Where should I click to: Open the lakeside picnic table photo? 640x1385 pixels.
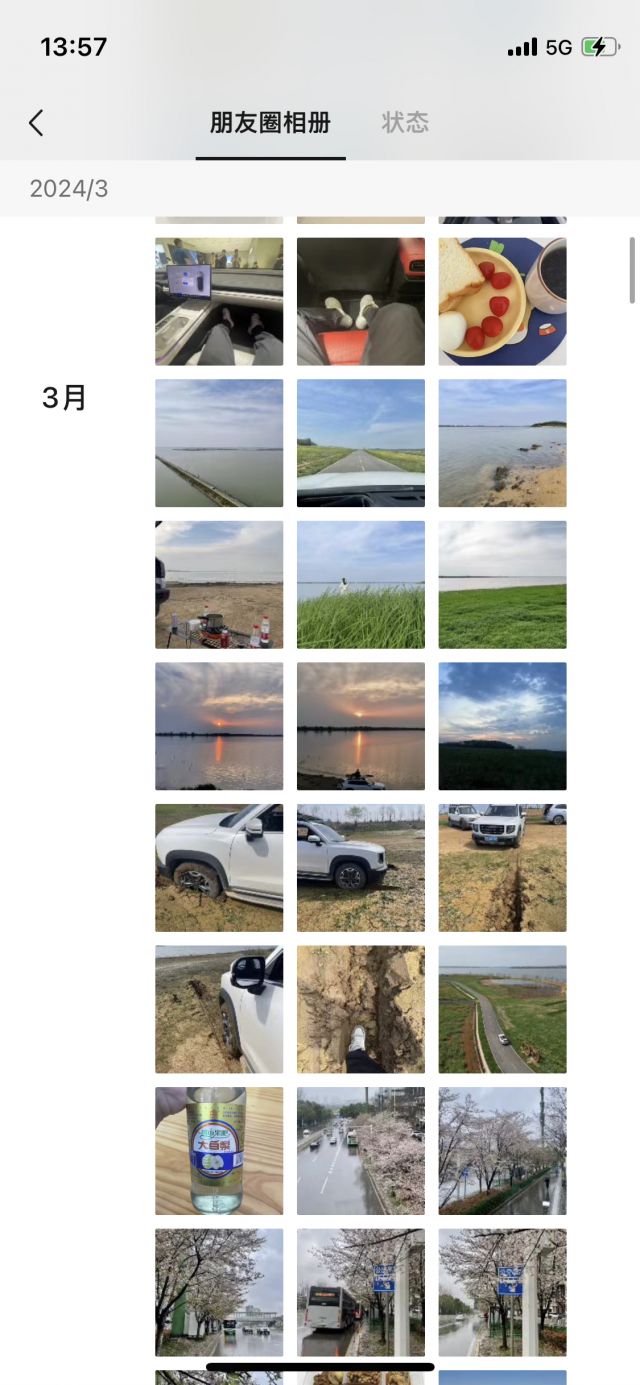pyautogui.click(x=219, y=585)
